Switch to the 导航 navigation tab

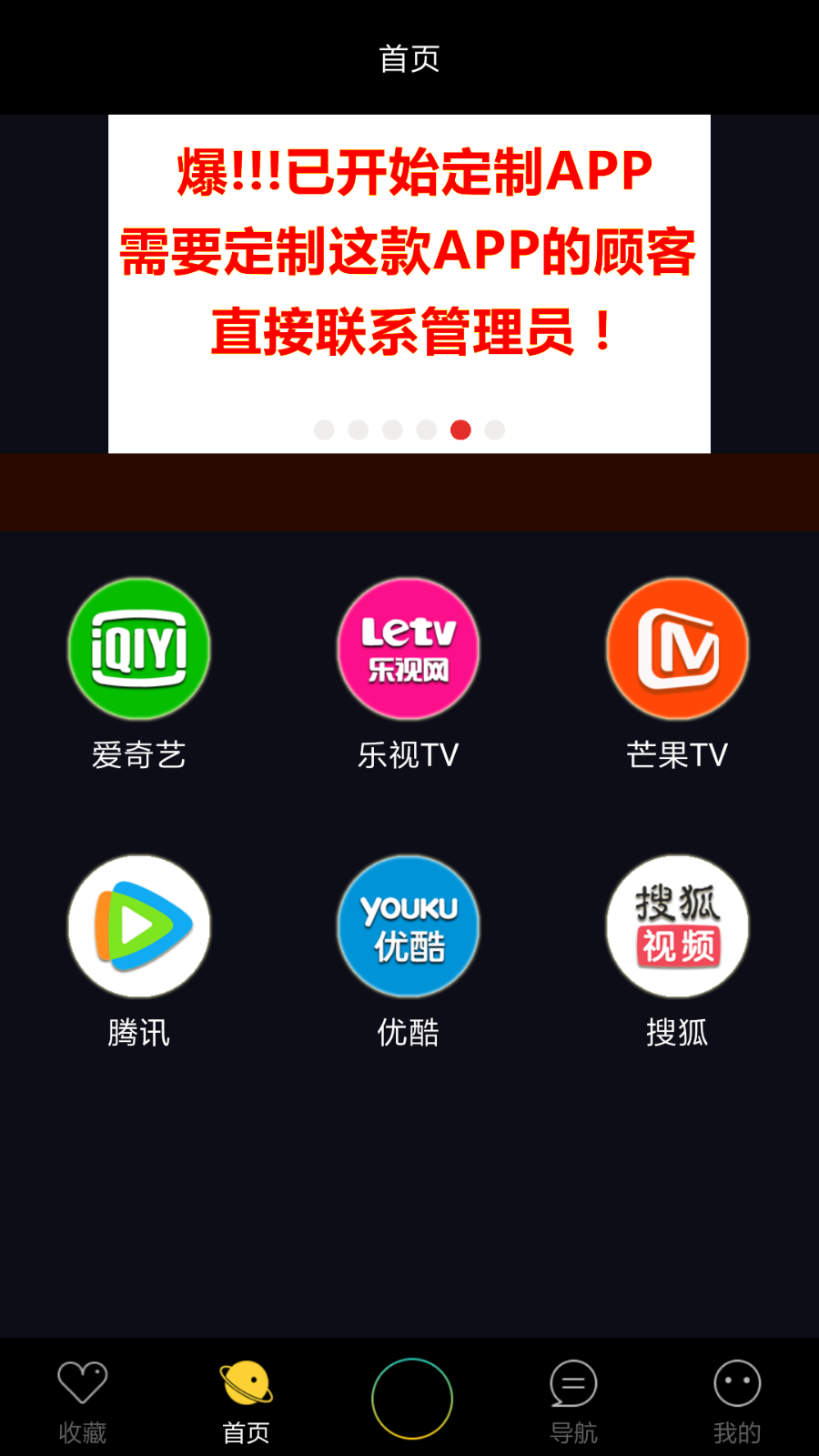tap(573, 1400)
